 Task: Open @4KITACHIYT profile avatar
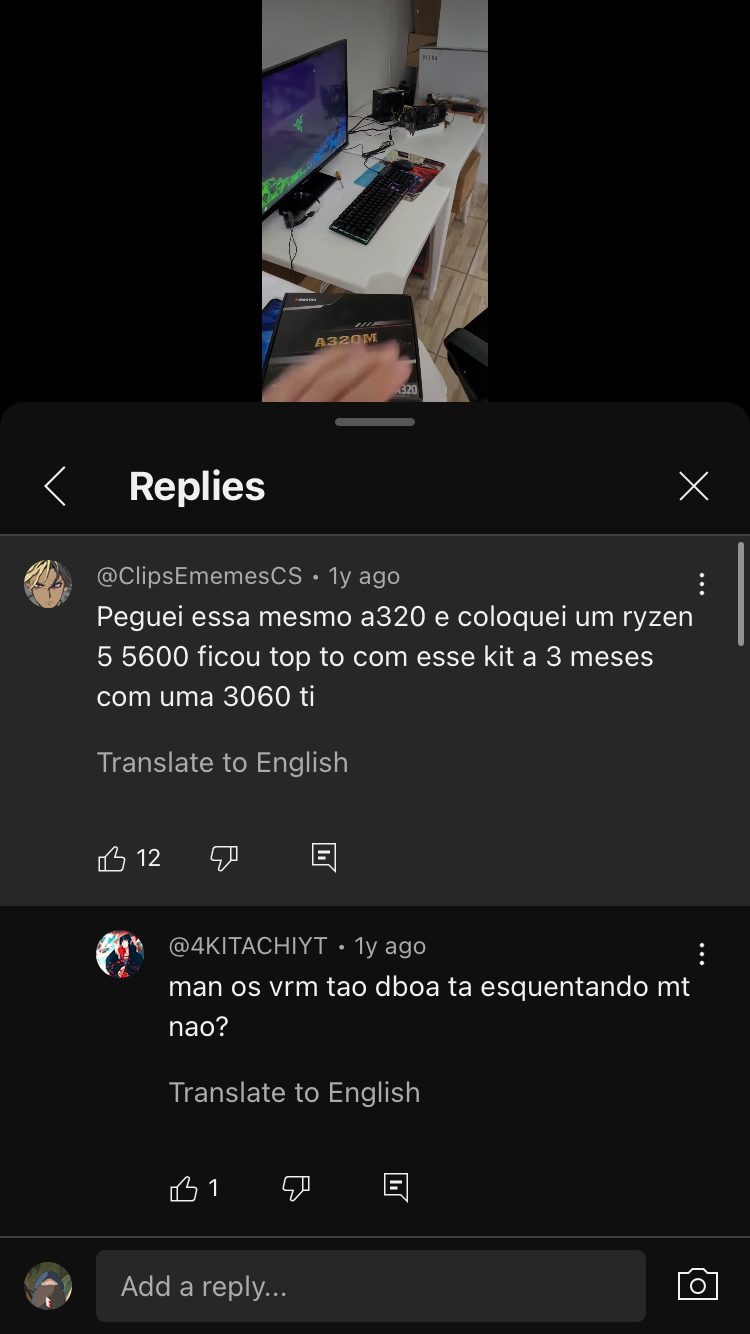(120, 954)
